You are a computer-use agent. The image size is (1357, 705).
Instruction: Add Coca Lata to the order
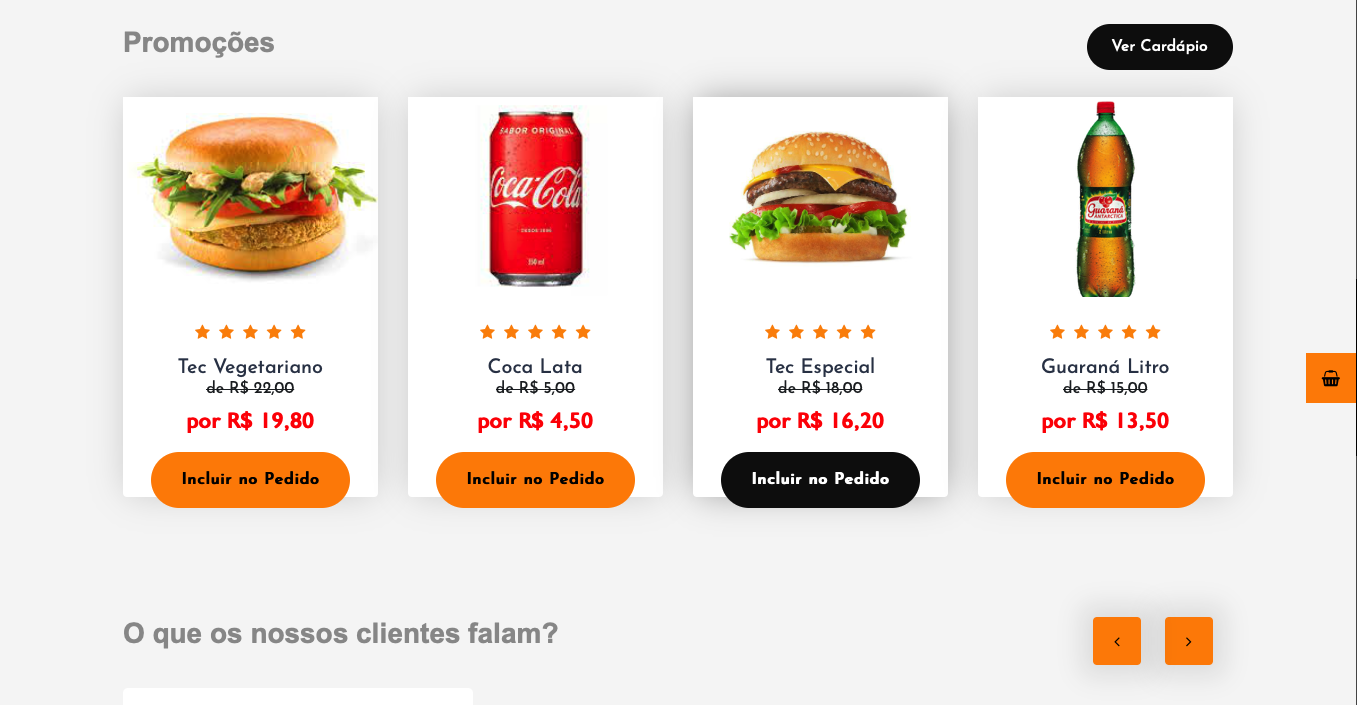(535, 480)
